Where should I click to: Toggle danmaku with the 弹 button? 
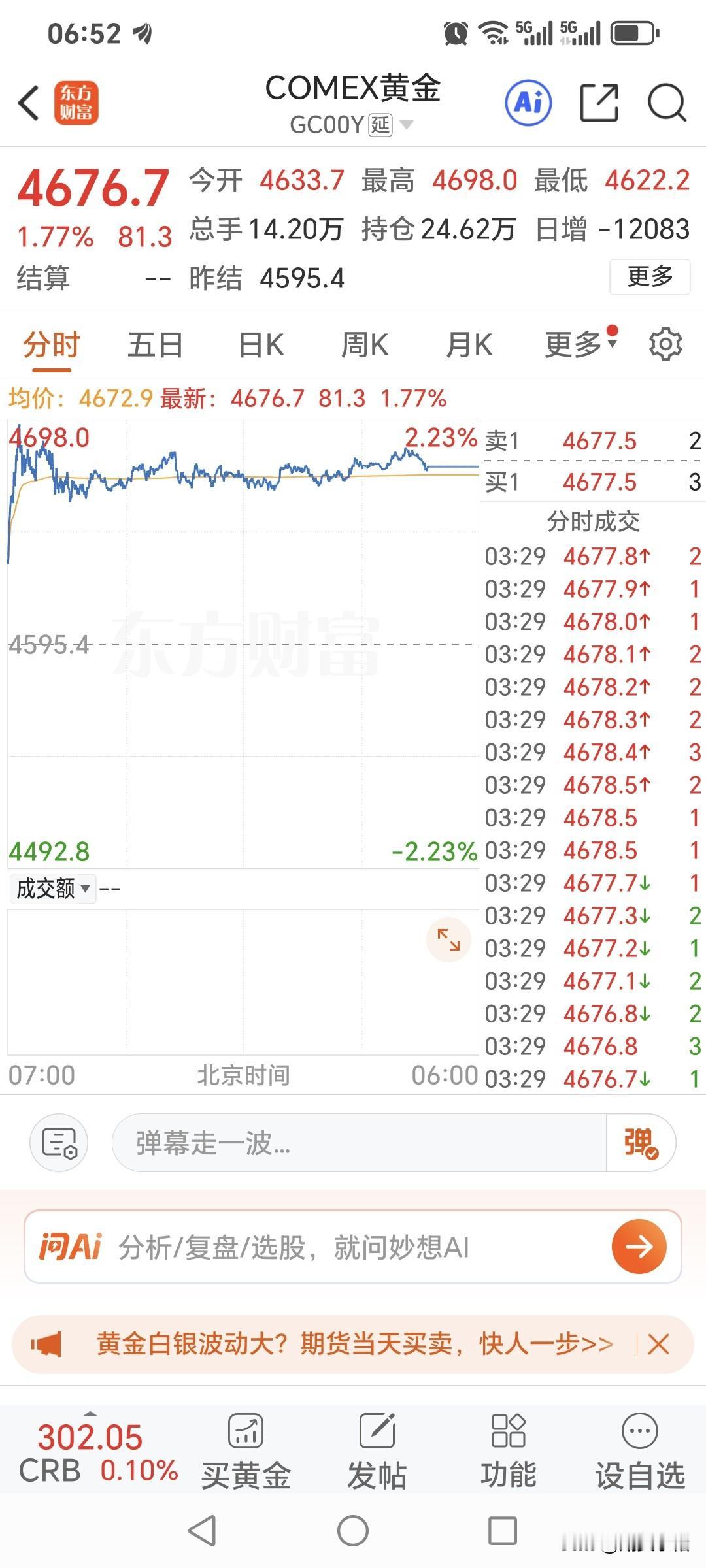pyautogui.click(x=639, y=1141)
